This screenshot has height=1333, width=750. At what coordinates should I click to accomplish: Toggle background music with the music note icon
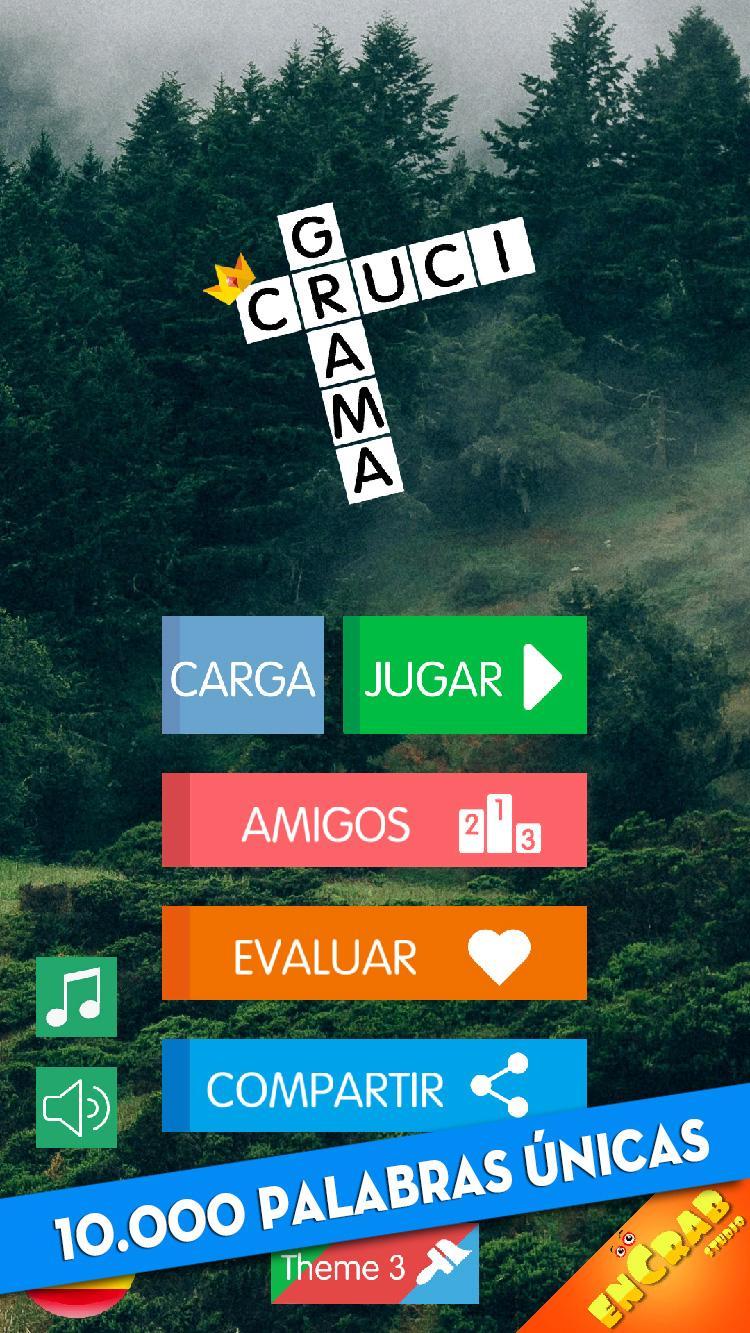tap(76, 998)
